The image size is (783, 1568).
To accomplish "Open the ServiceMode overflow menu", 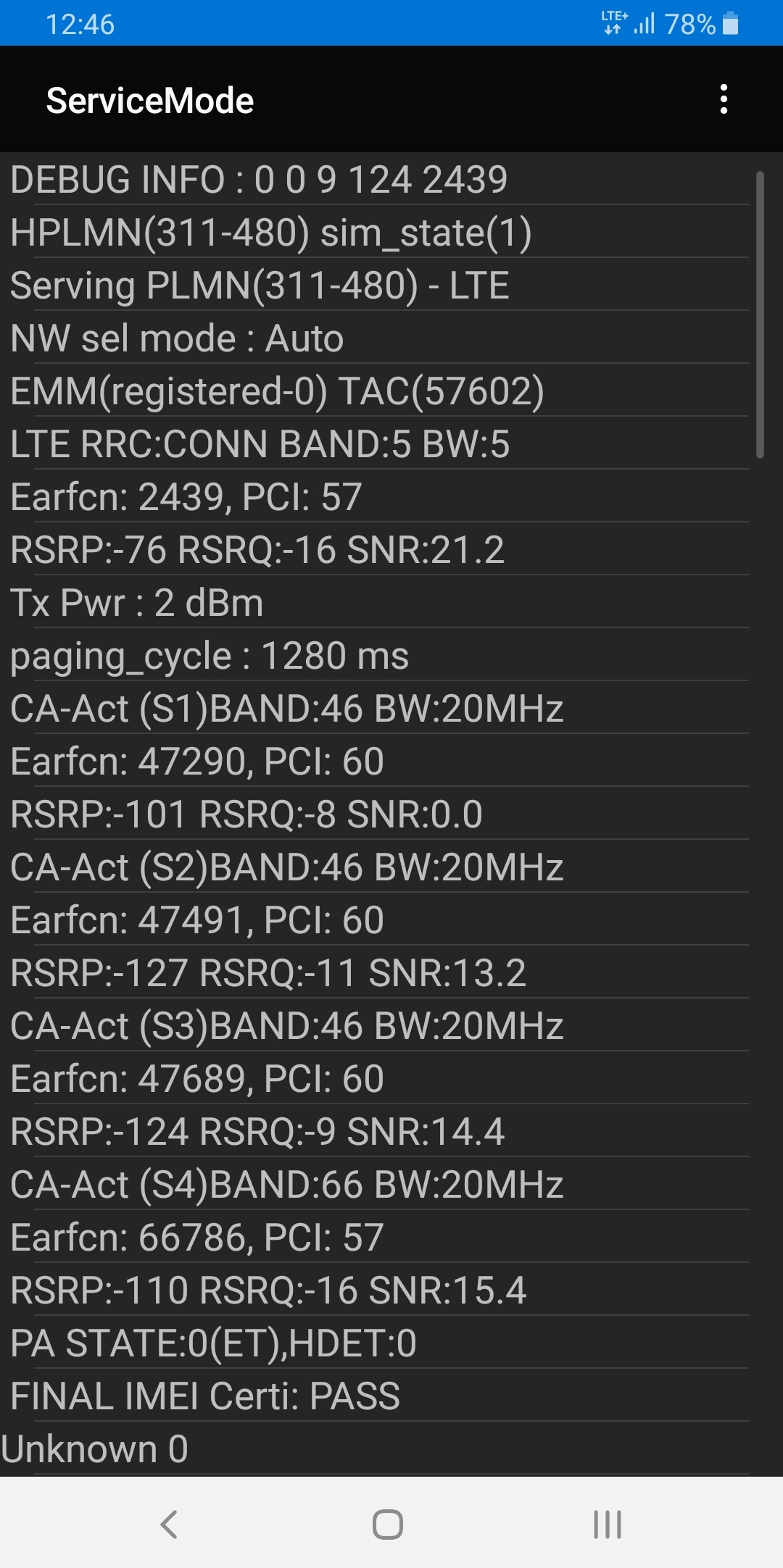I will (724, 99).
